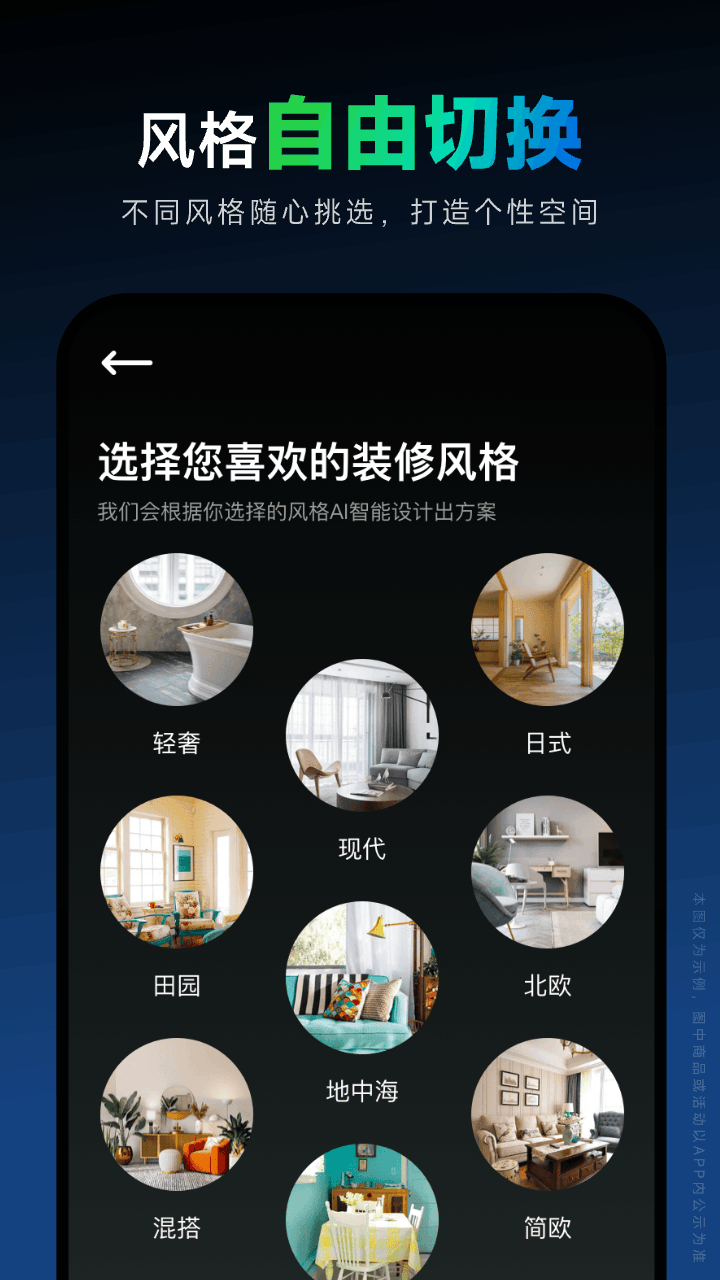The height and width of the screenshot is (1280, 720).
Task: Tap the 轻奢 style label text
Action: [x=177, y=743]
